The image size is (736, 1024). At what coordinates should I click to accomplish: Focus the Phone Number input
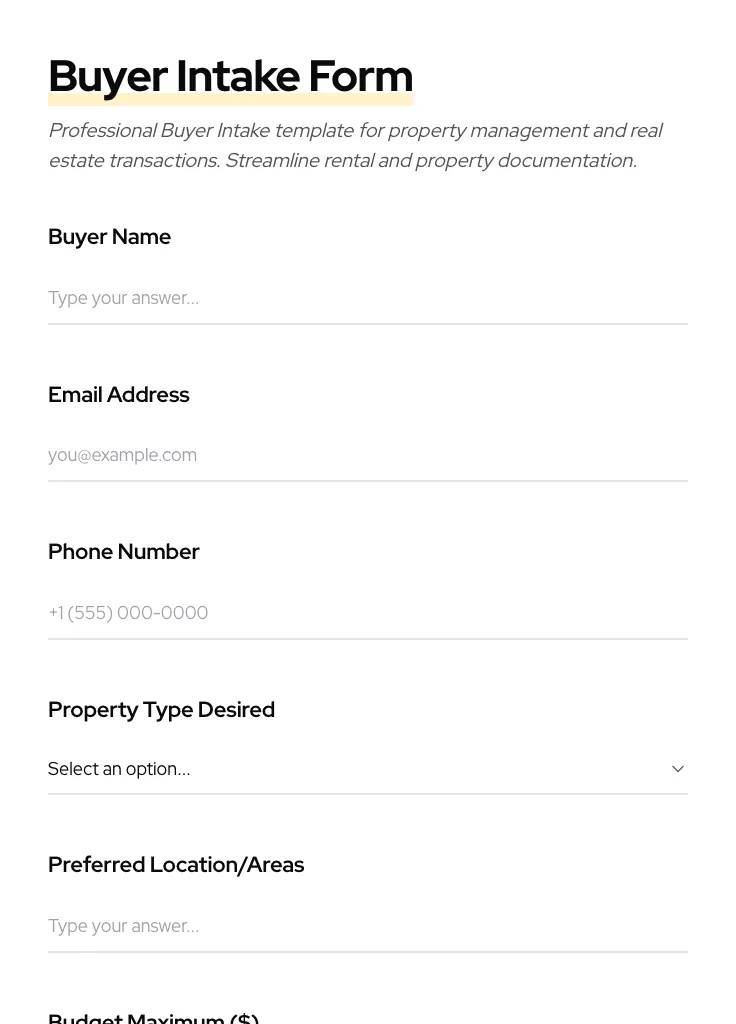[367, 613]
